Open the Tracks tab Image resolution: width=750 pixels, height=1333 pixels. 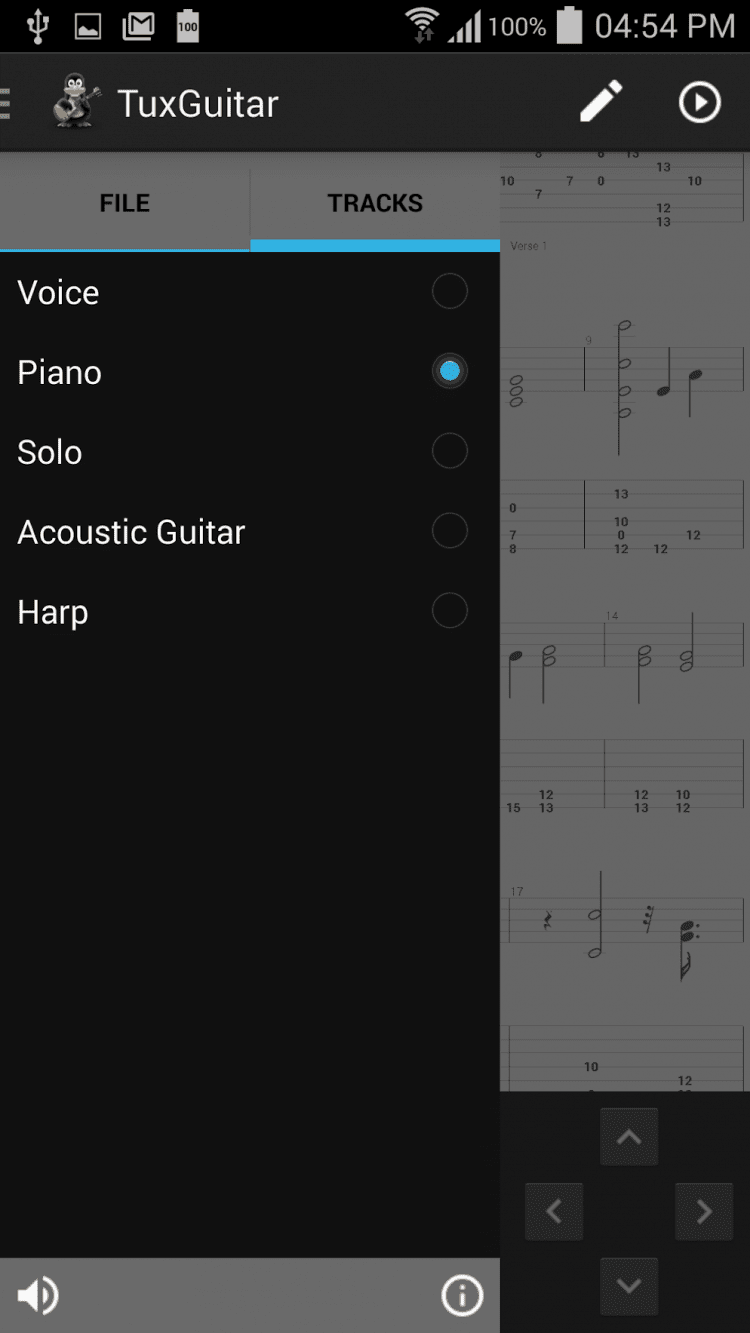coord(375,203)
